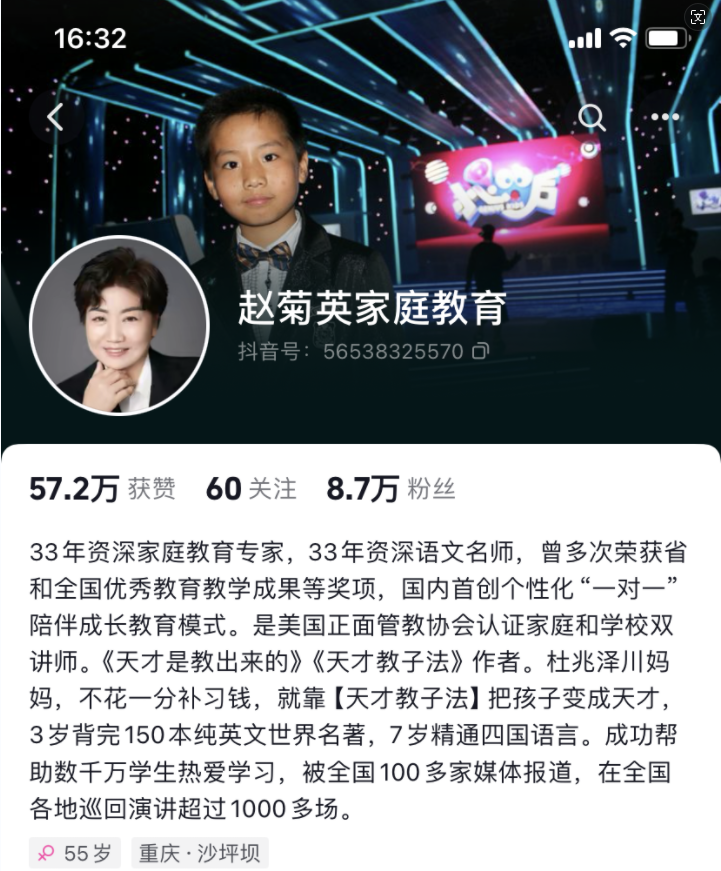The width and height of the screenshot is (721, 871).
Task: View the profile avatar photo
Action: click(119, 325)
